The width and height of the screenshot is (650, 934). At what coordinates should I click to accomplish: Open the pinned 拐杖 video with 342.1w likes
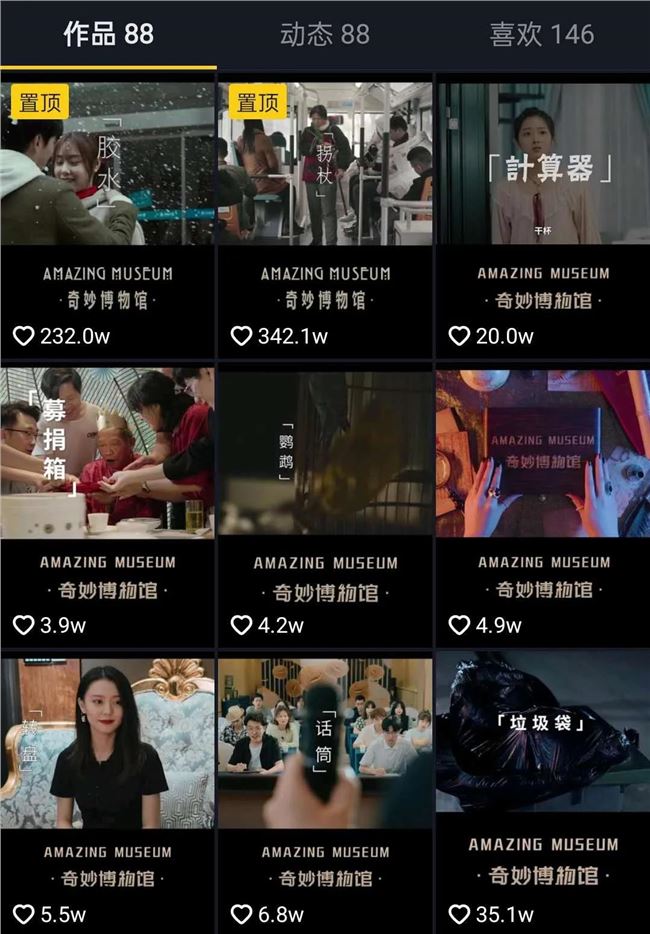coord(325,215)
